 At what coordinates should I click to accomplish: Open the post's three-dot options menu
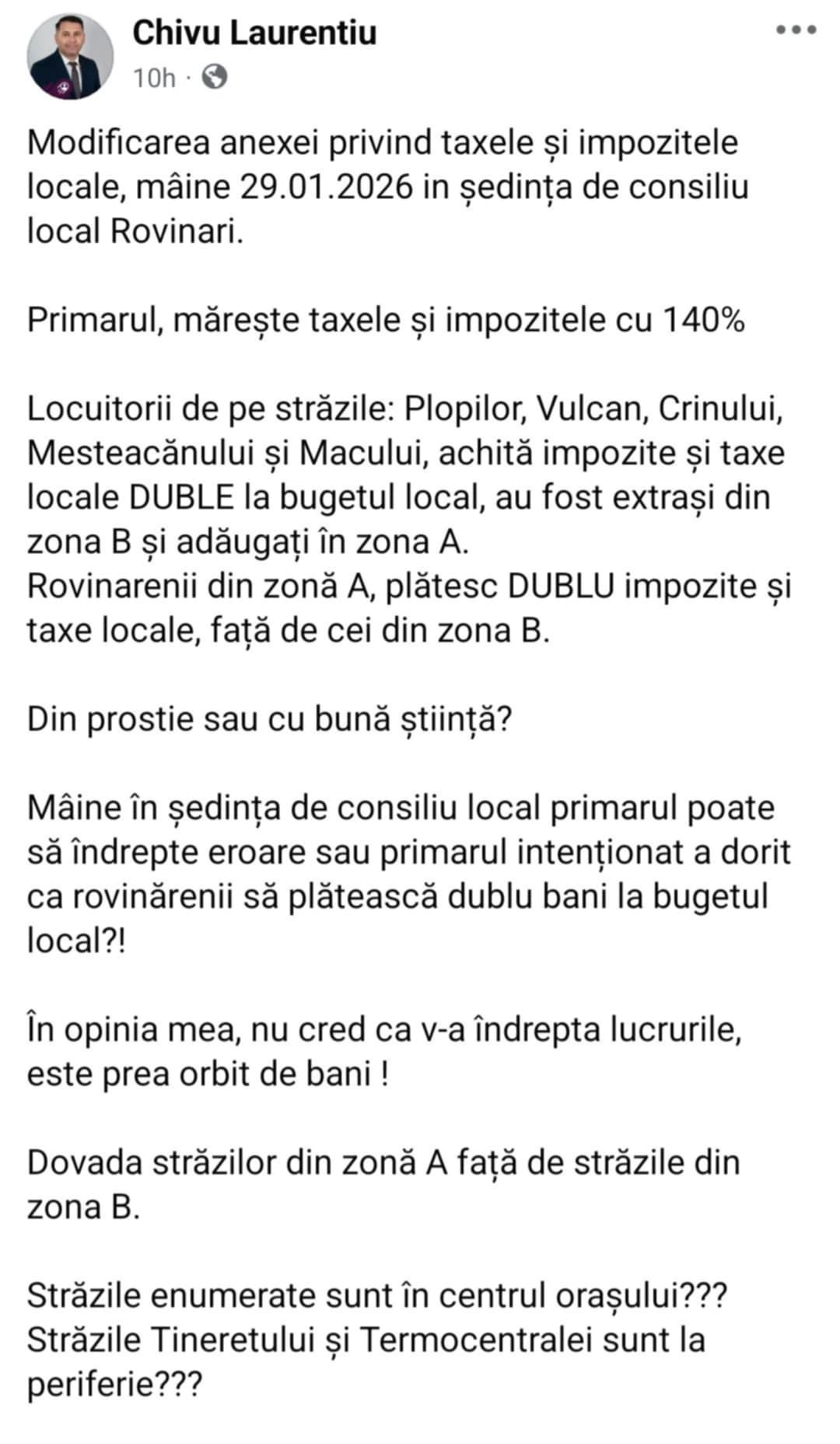(796, 30)
